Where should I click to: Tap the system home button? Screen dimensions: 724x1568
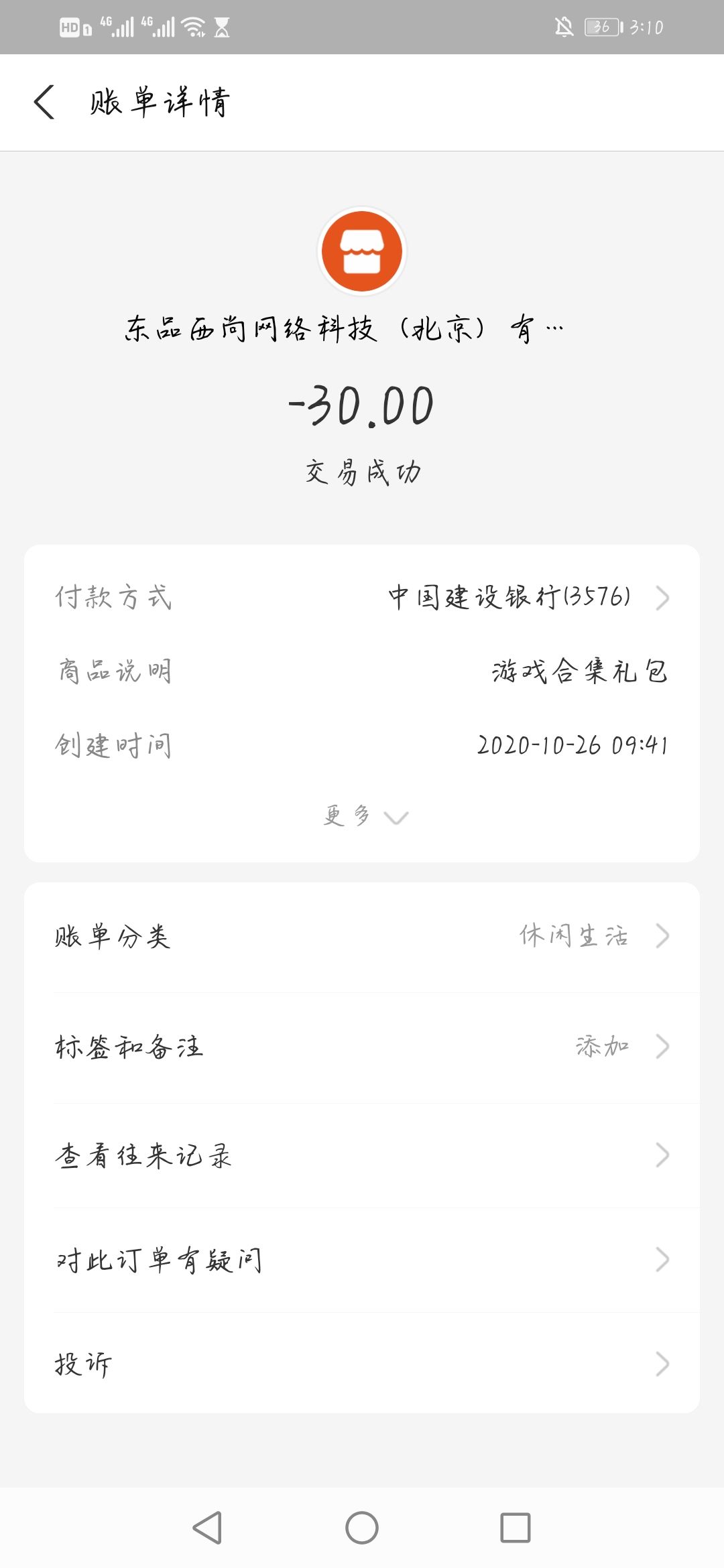click(362, 1528)
